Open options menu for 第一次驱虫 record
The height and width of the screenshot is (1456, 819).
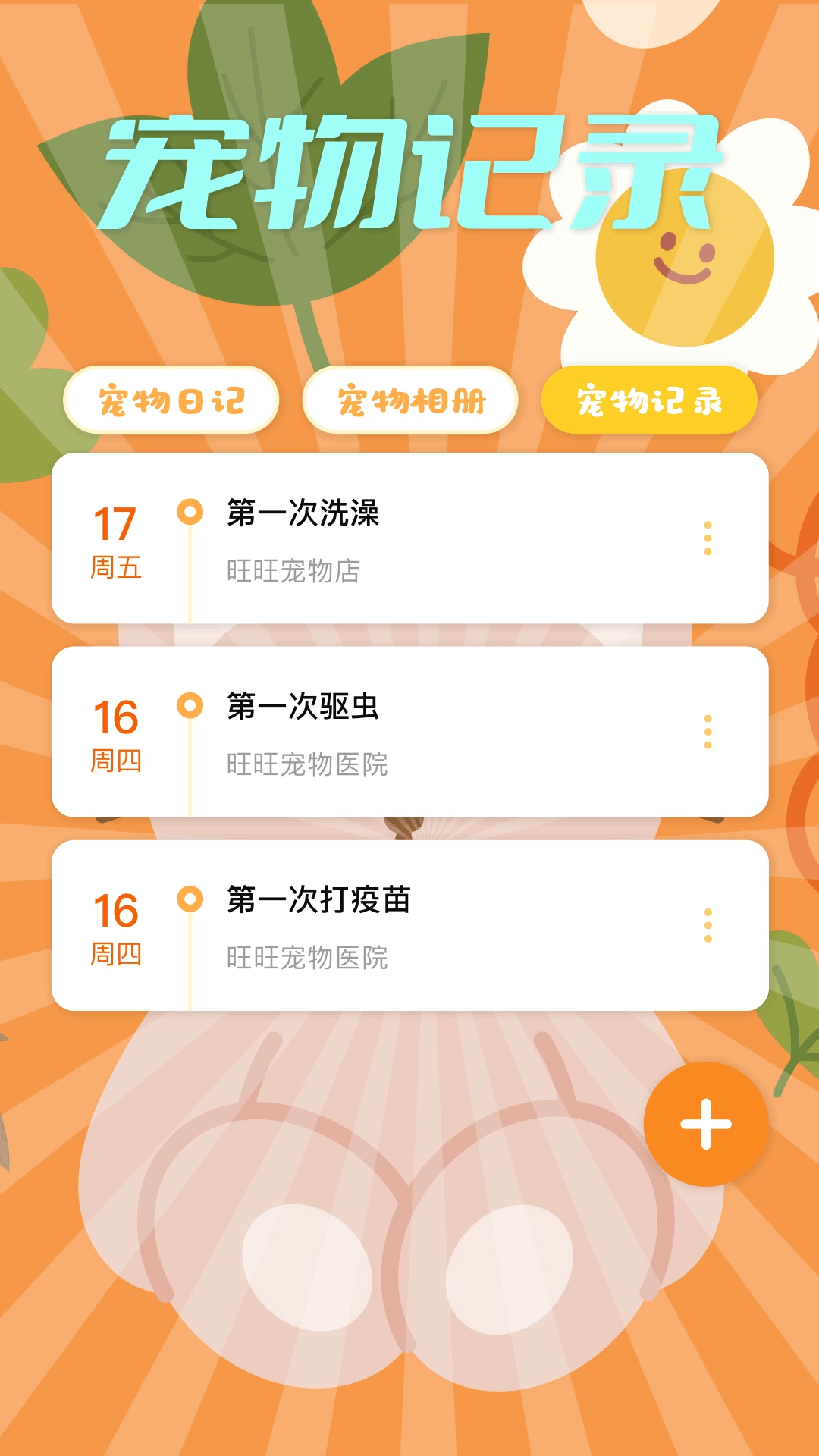tap(707, 730)
